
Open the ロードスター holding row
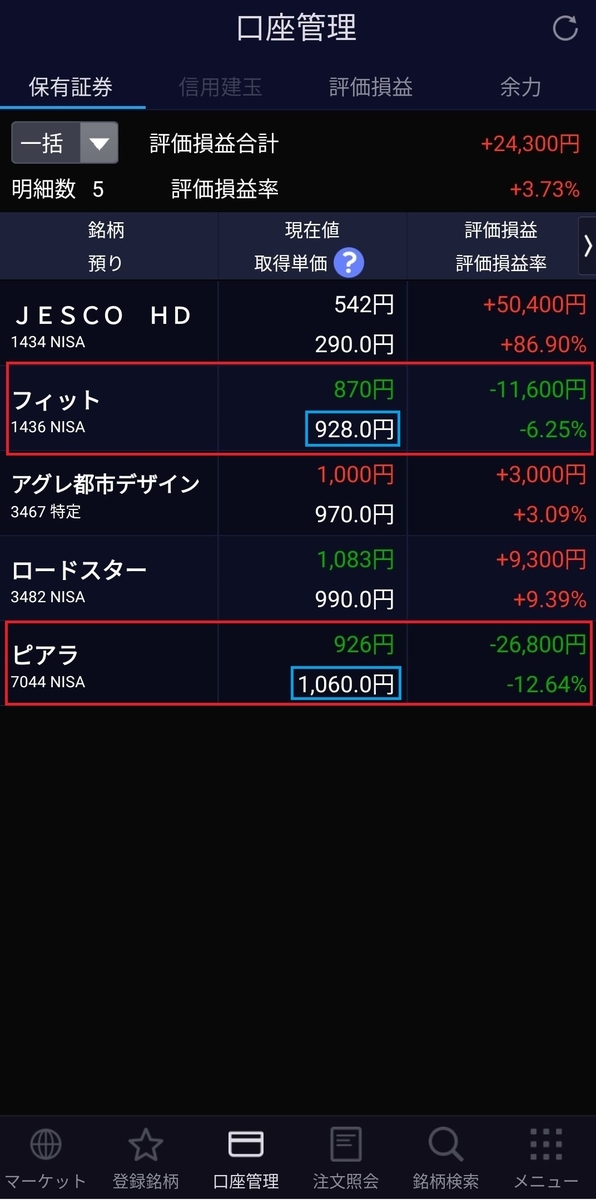298,578
